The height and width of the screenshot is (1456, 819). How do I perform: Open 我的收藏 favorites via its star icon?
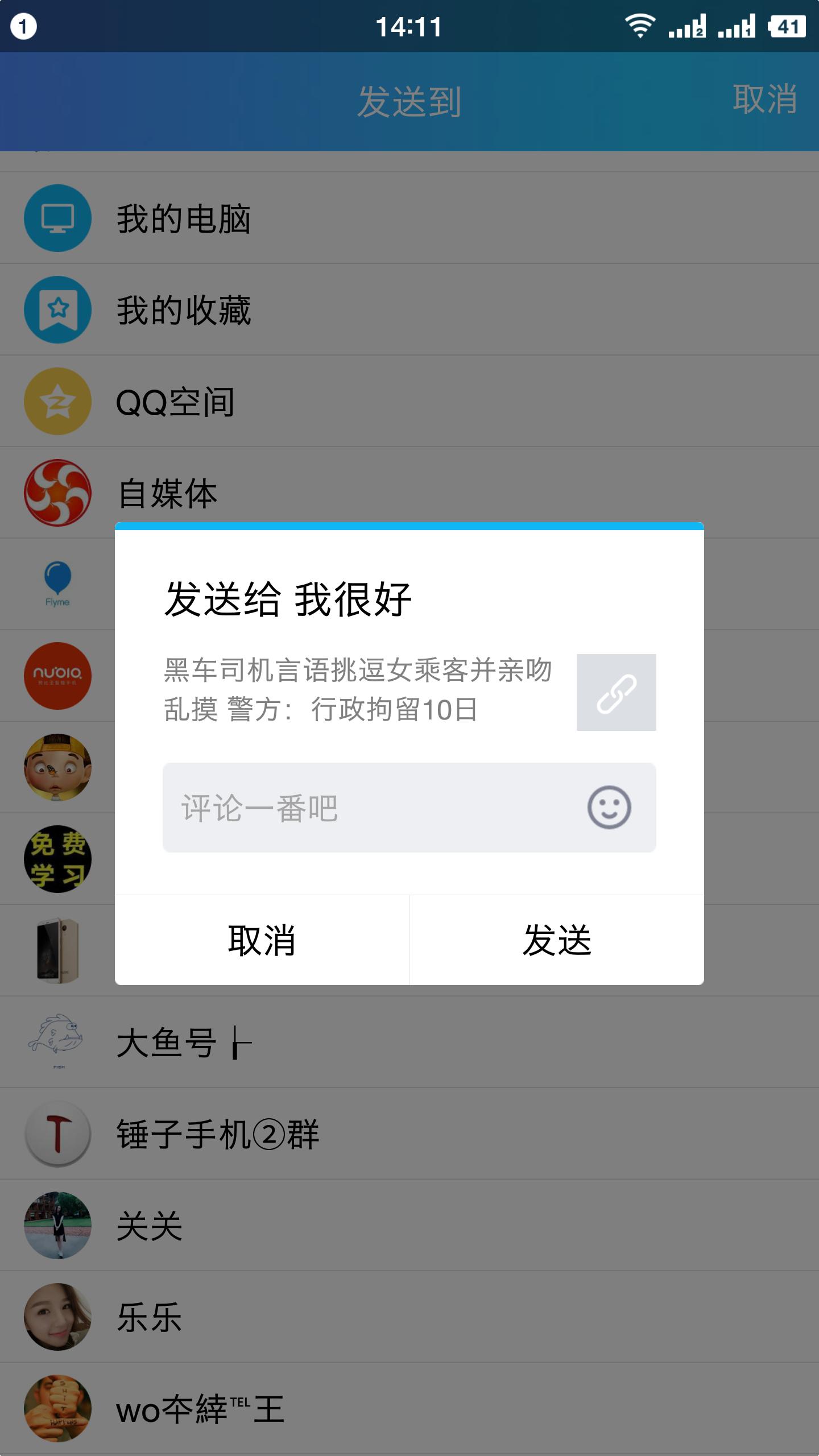point(57,310)
